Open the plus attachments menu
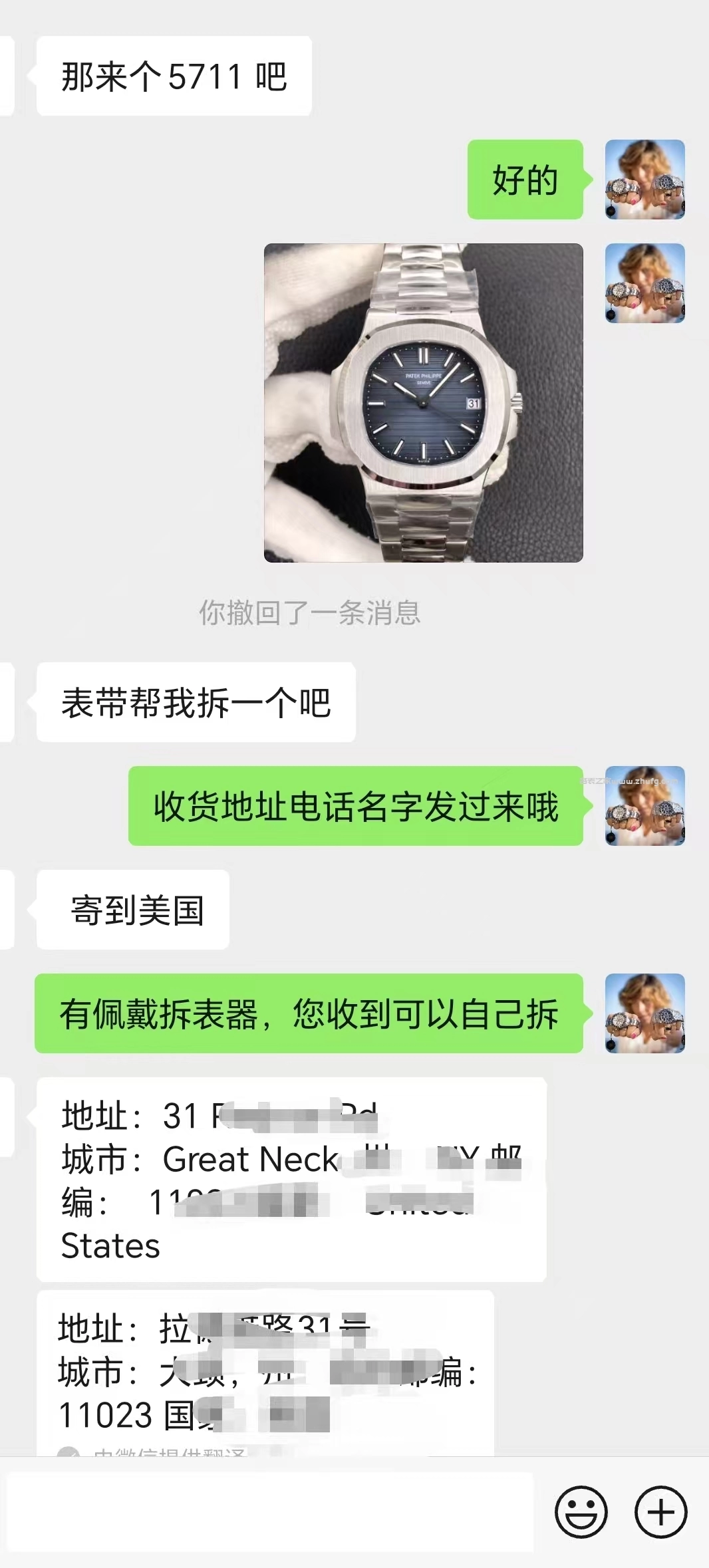The width and height of the screenshot is (709, 1568). (660, 1512)
